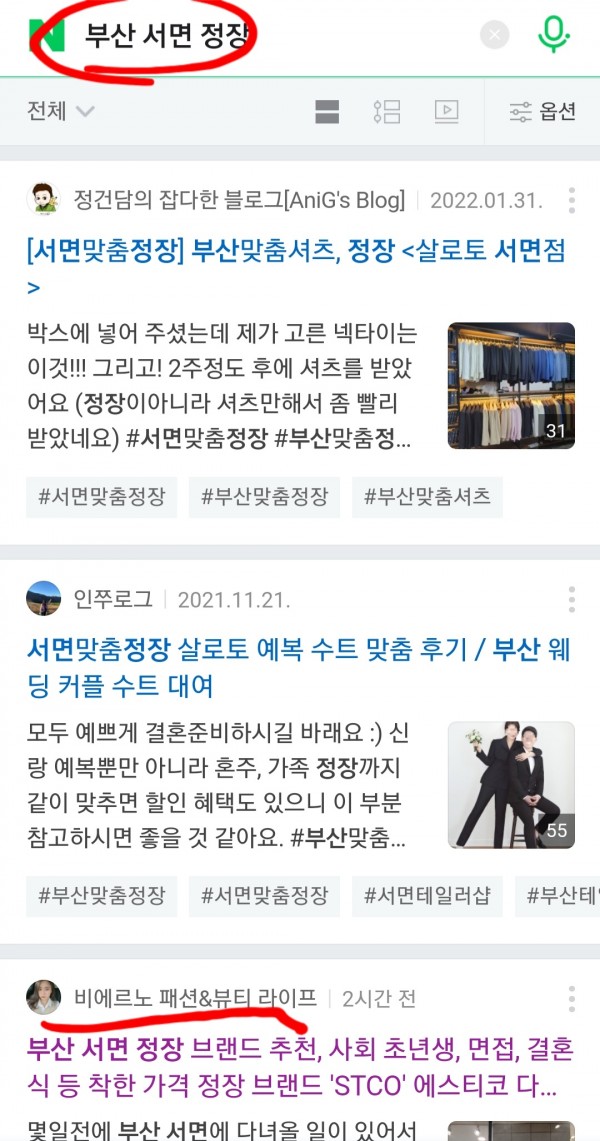This screenshot has height=1141, width=600.
Task: Switch to the video view layout
Action: click(x=446, y=111)
